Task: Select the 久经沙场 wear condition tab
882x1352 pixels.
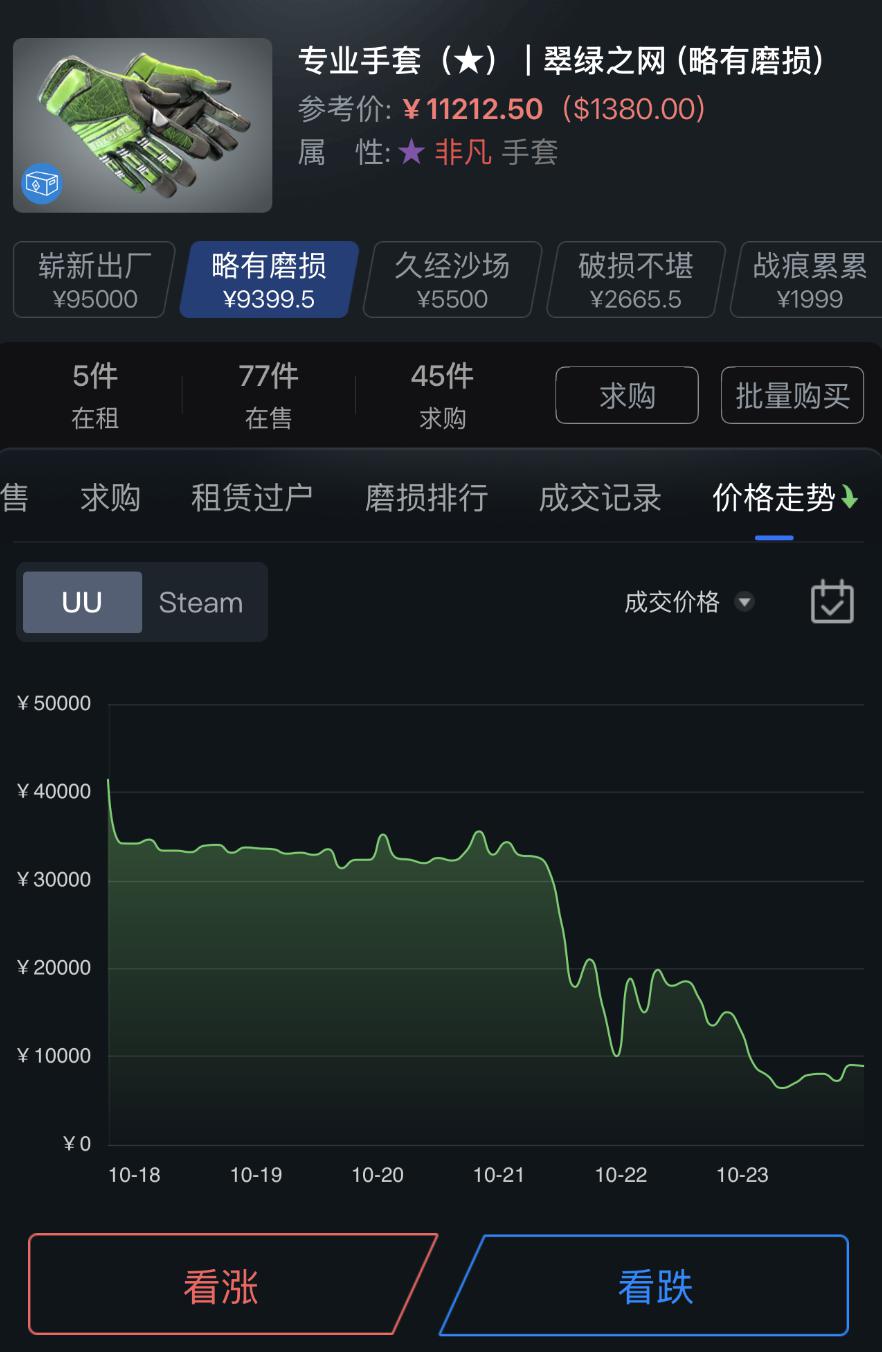Action: [449, 280]
